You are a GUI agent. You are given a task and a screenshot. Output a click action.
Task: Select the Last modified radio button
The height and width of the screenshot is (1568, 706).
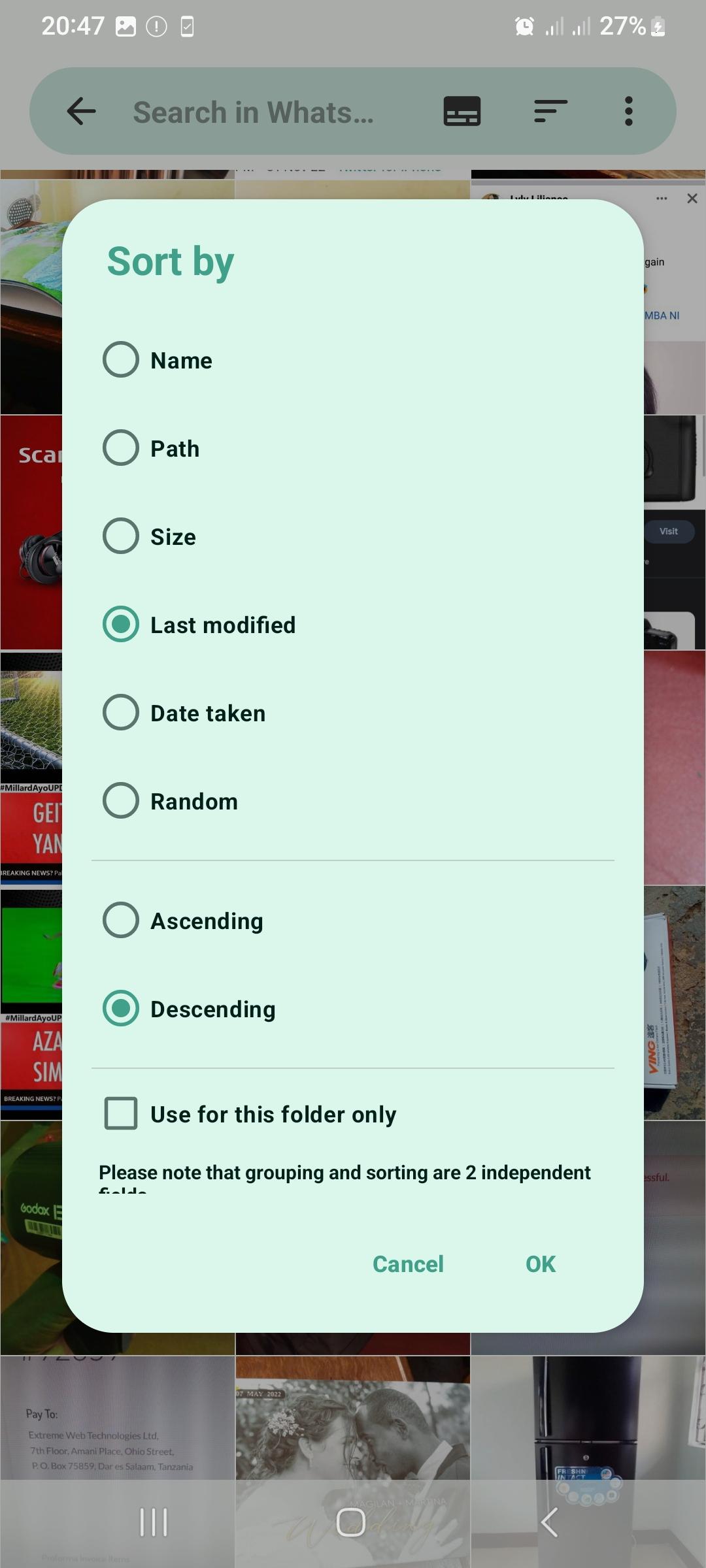pos(121,625)
